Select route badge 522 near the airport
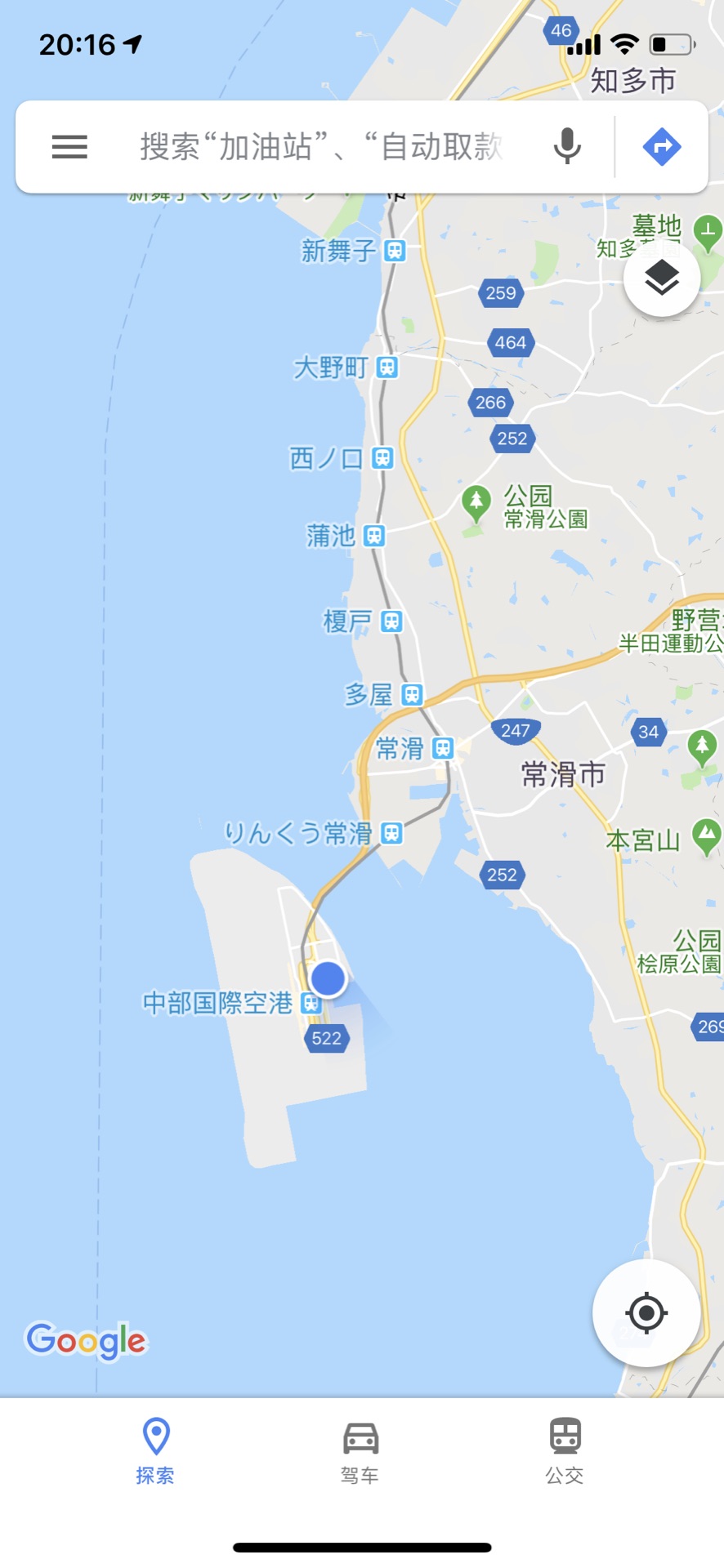Screen dimensions: 724x1568 (x=326, y=1038)
